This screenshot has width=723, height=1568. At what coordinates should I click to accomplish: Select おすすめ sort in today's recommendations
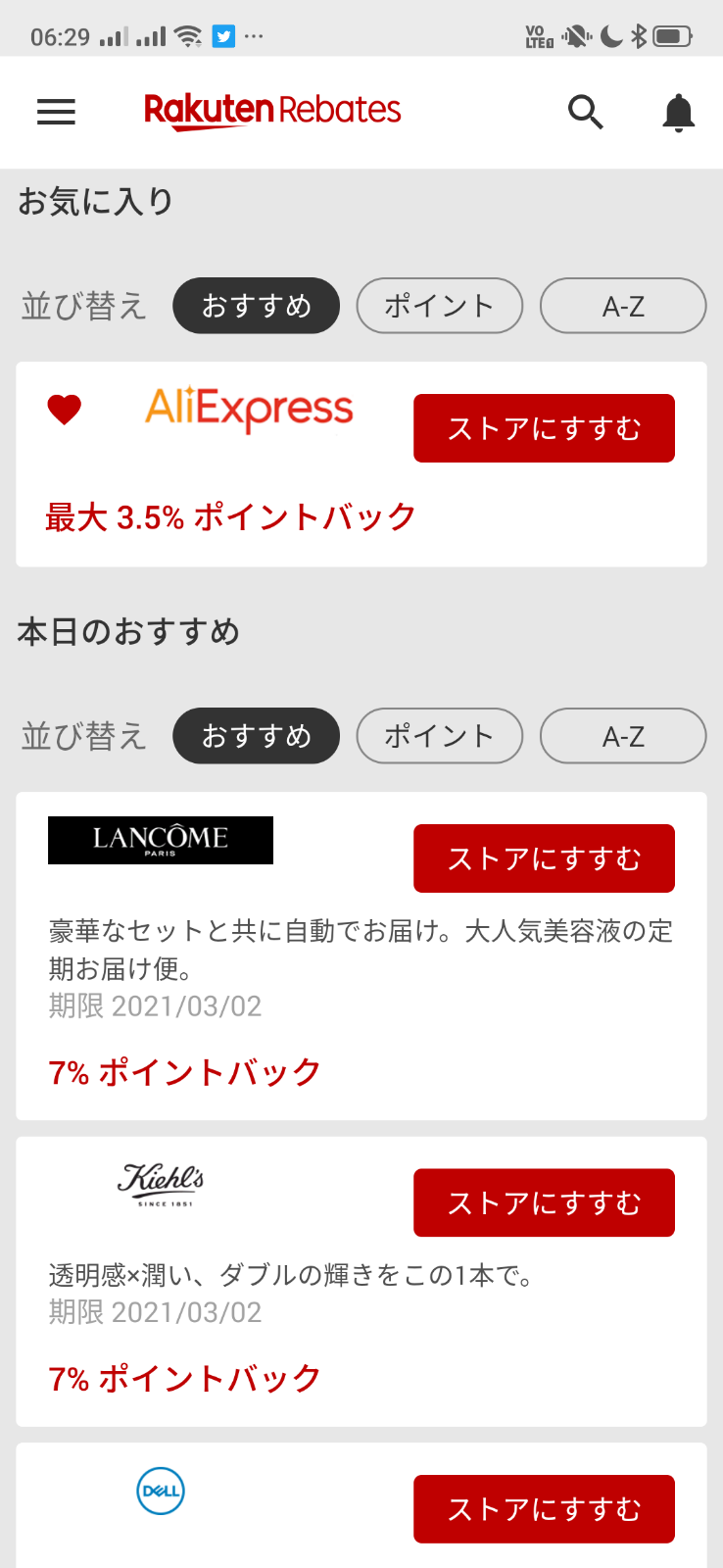tap(256, 736)
